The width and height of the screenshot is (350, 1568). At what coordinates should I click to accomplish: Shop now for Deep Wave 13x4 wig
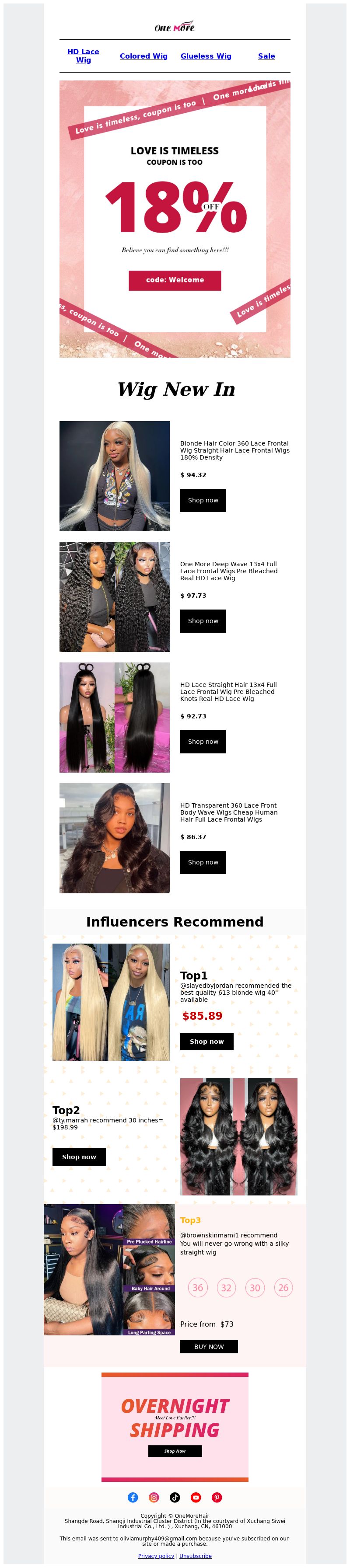(x=203, y=621)
